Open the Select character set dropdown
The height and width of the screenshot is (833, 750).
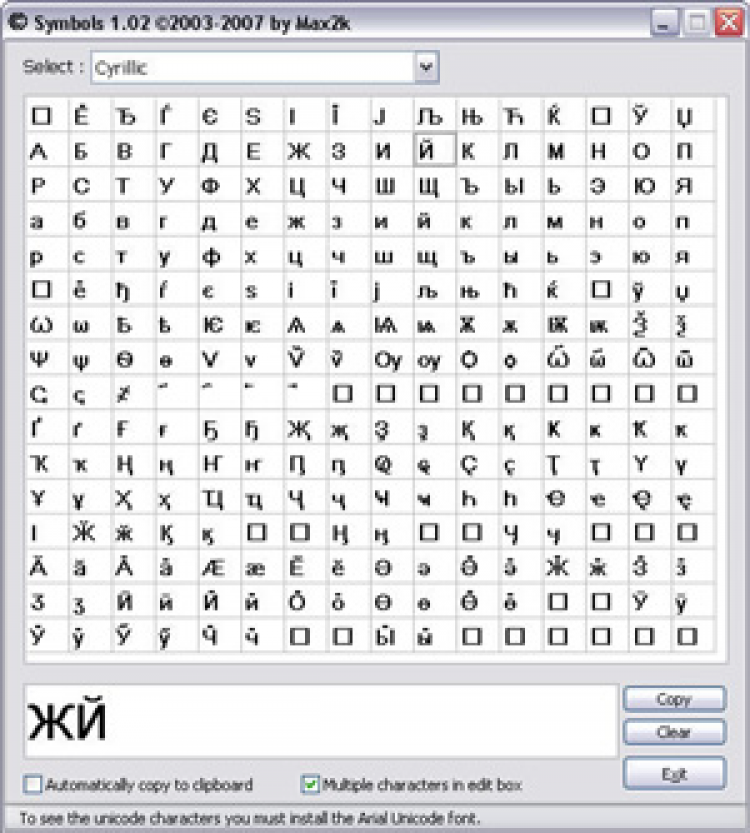point(427,68)
